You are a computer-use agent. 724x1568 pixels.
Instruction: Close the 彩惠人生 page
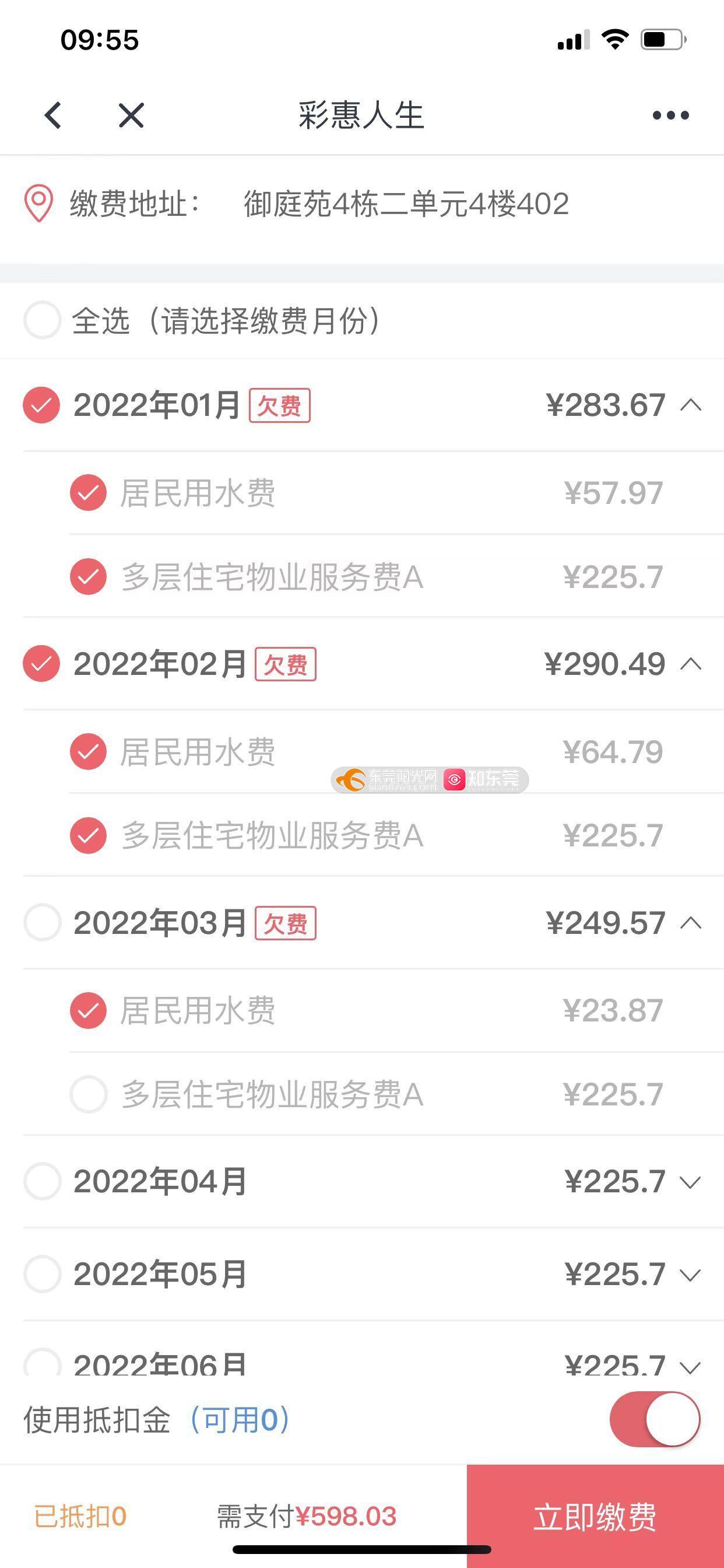(x=131, y=115)
